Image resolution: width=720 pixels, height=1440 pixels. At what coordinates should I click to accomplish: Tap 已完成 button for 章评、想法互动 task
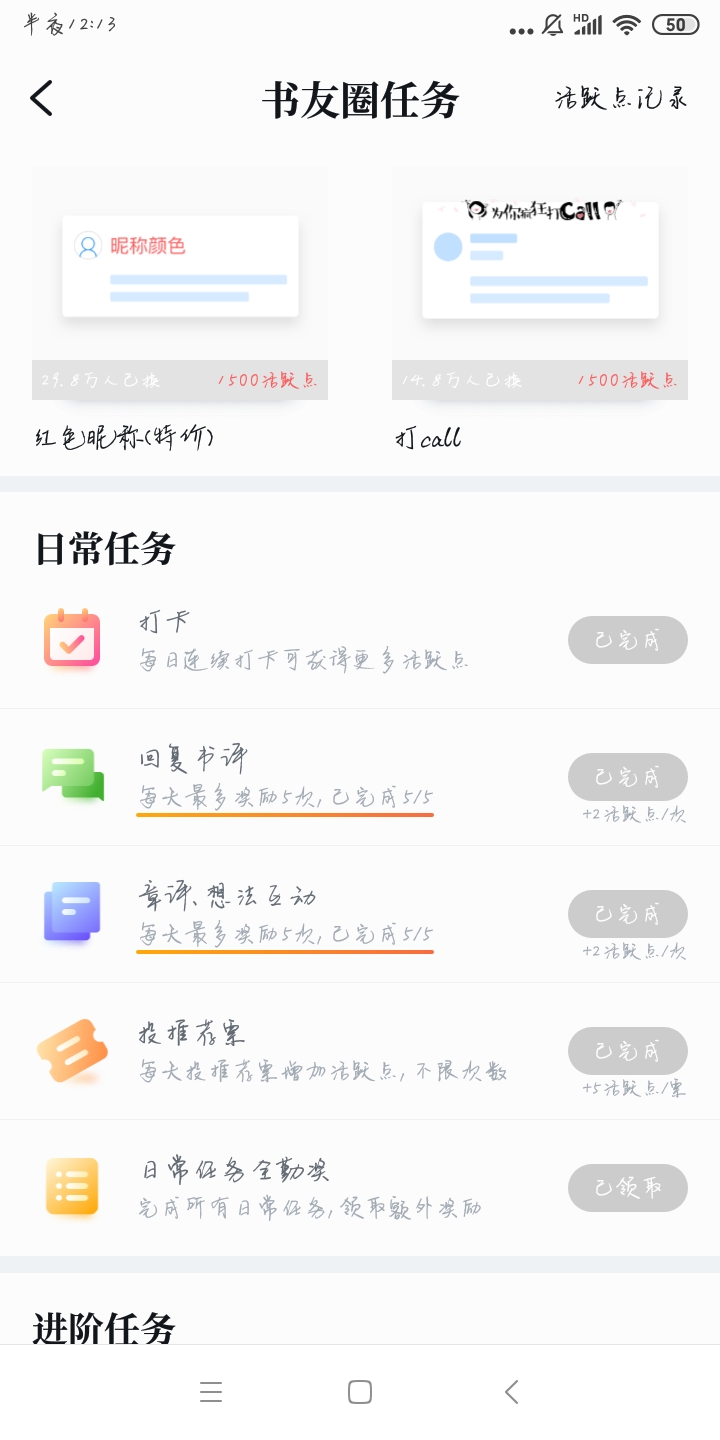pos(628,914)
